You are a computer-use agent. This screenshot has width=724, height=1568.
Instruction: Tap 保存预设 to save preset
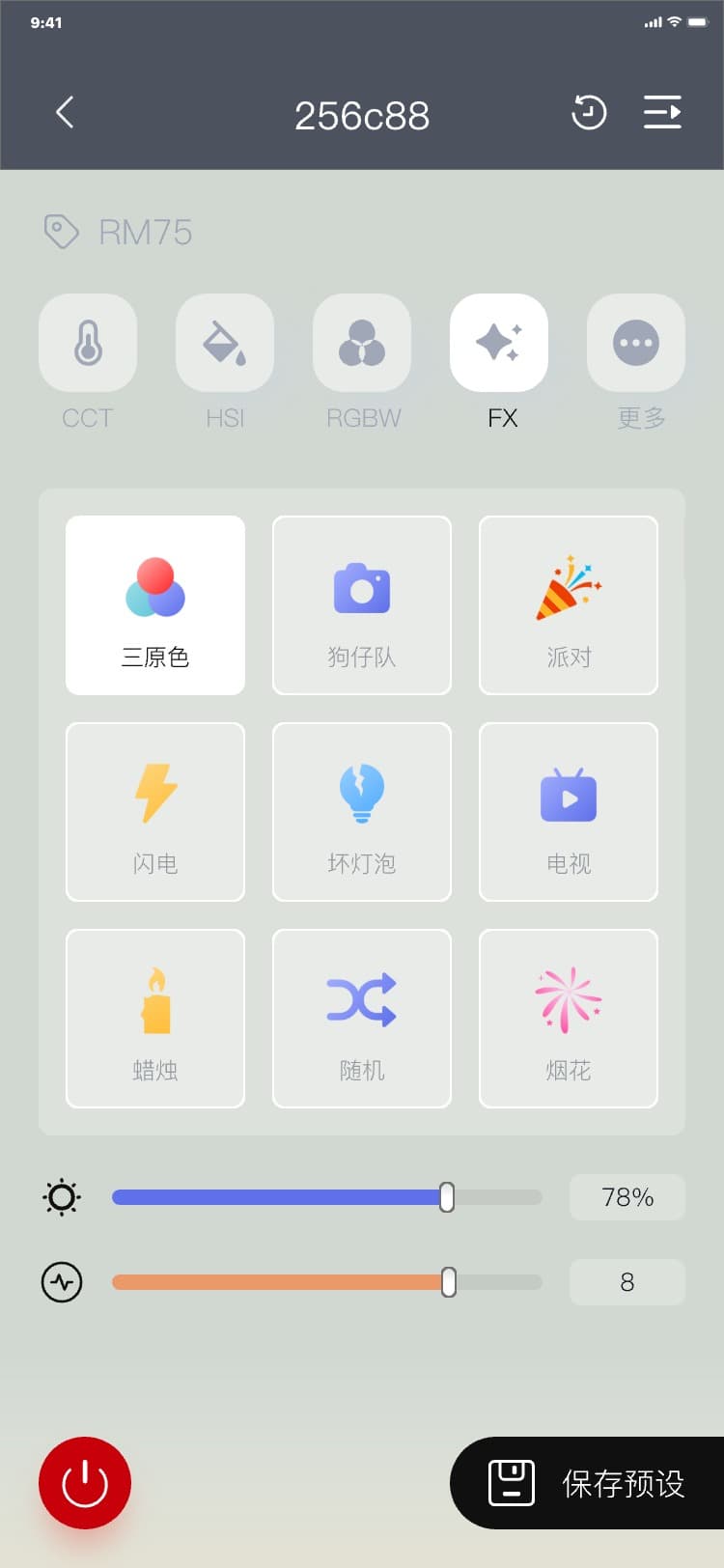(589, 1483)
